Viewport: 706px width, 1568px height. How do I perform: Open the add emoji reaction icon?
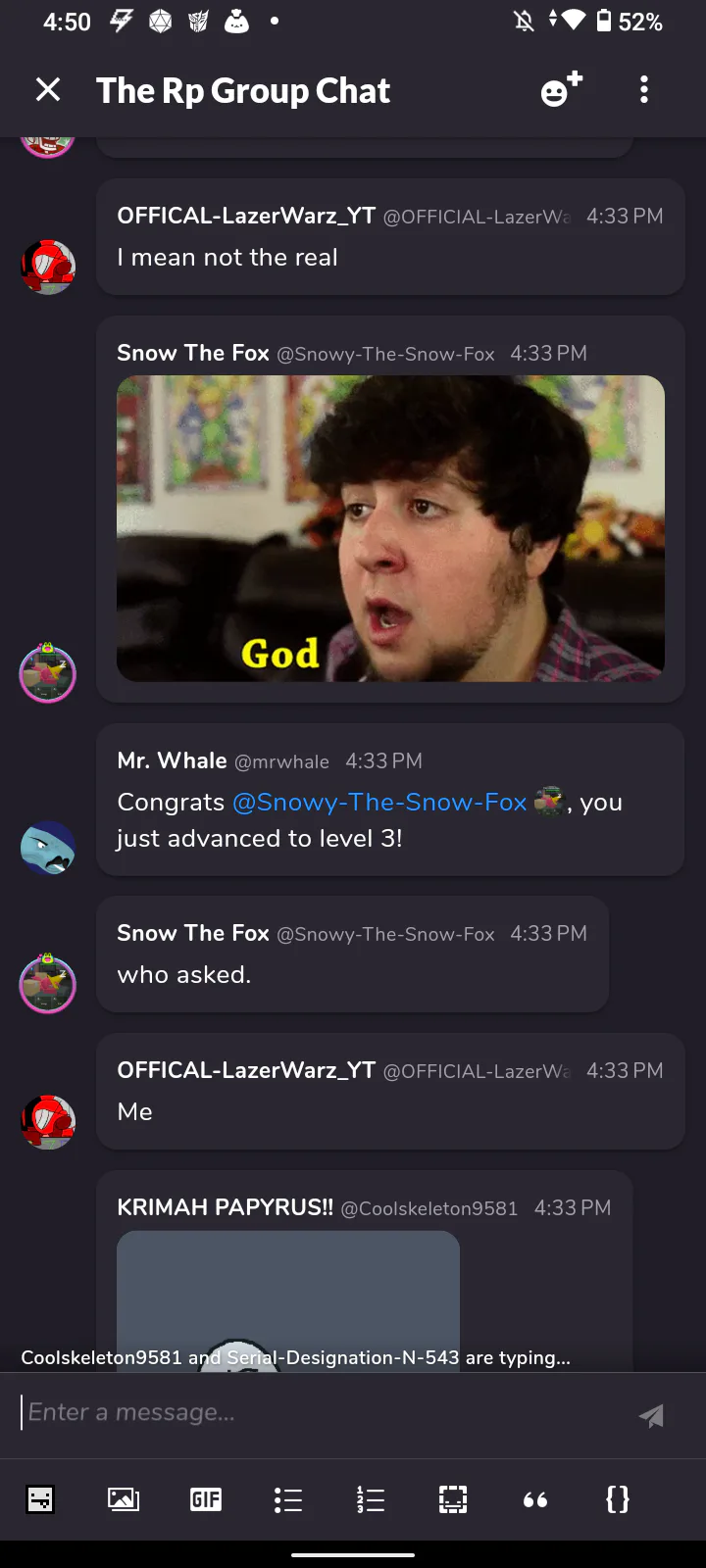[x=562, y=89]
